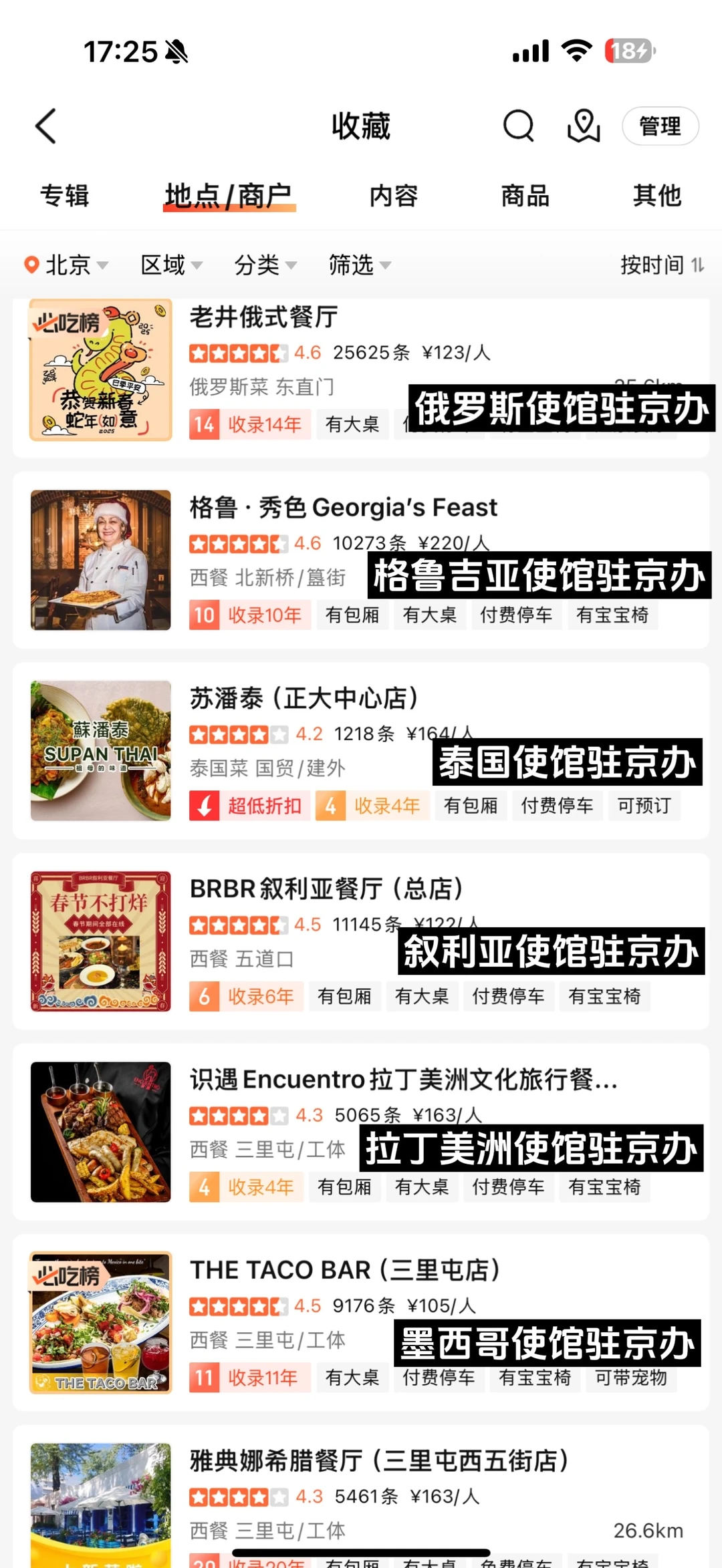Expand the 分类 filter
This screenshot has height=1568, width=722.
pos(265,265)
